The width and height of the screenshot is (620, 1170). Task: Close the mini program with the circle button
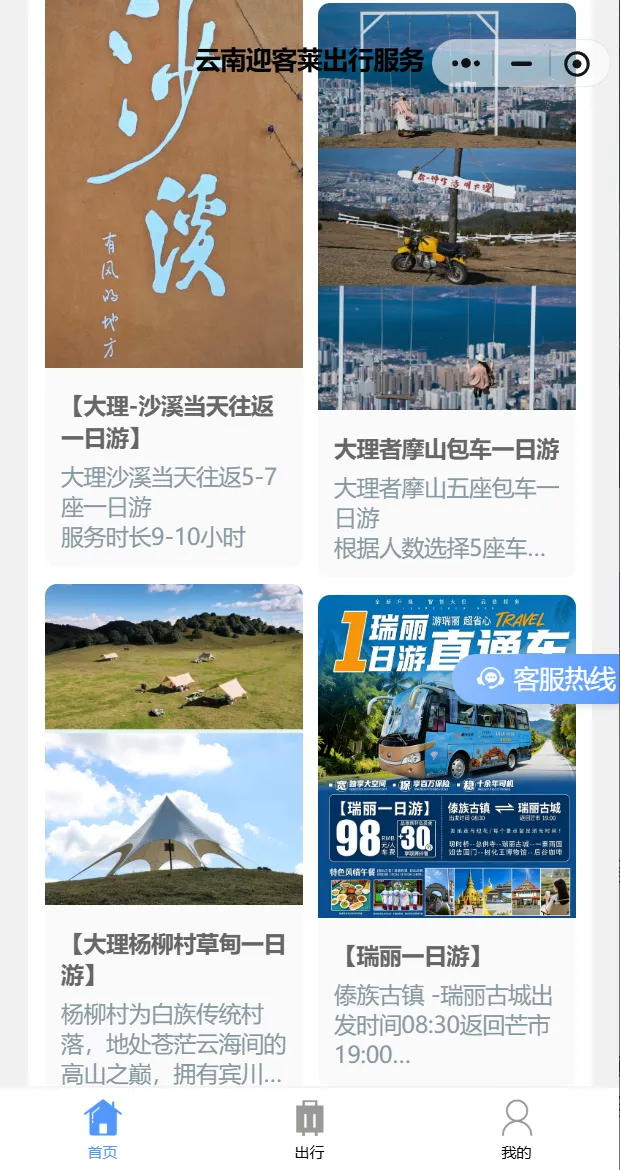pyautogui.click(x=577, y=64)
